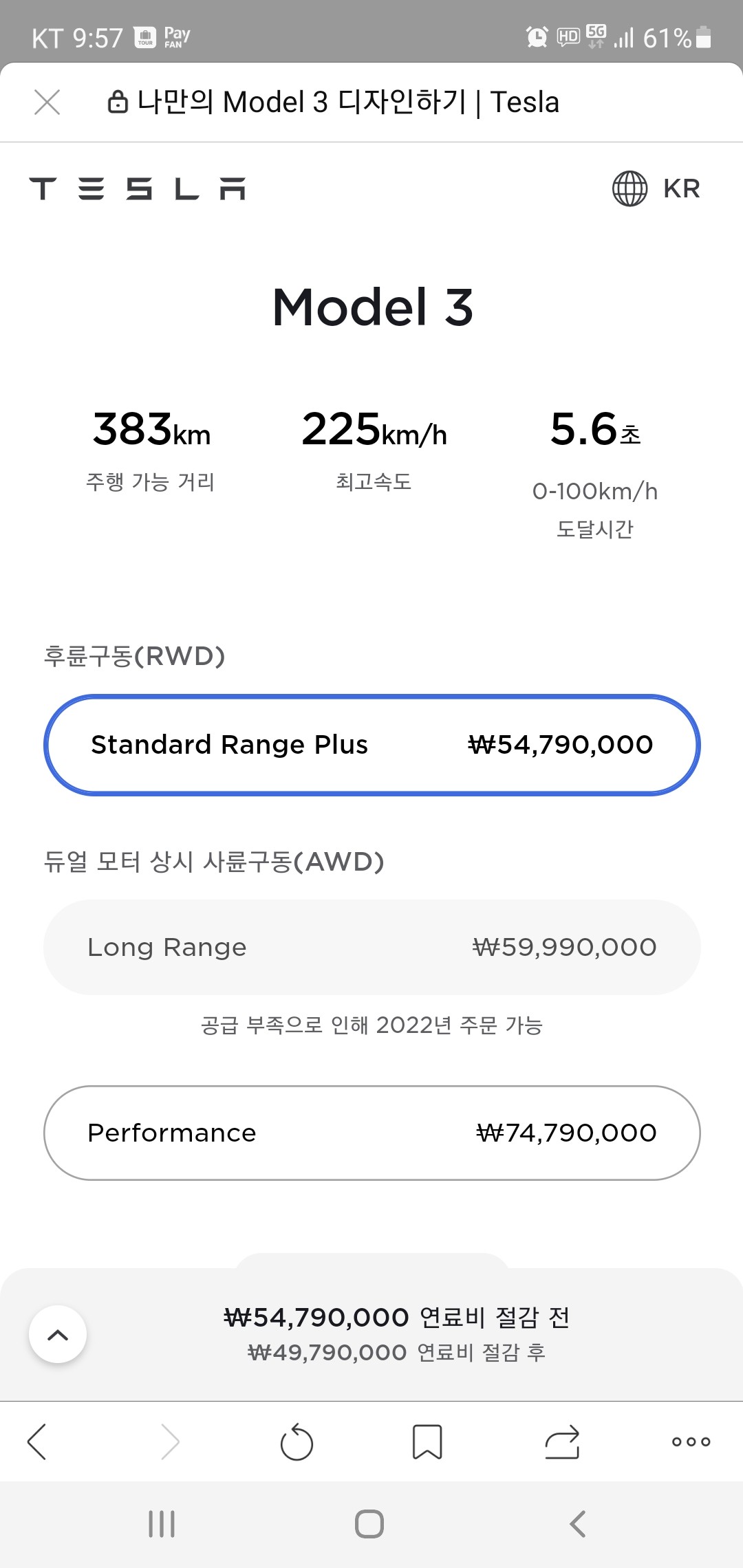Go back in the browser toolbar

(37, 1441)
